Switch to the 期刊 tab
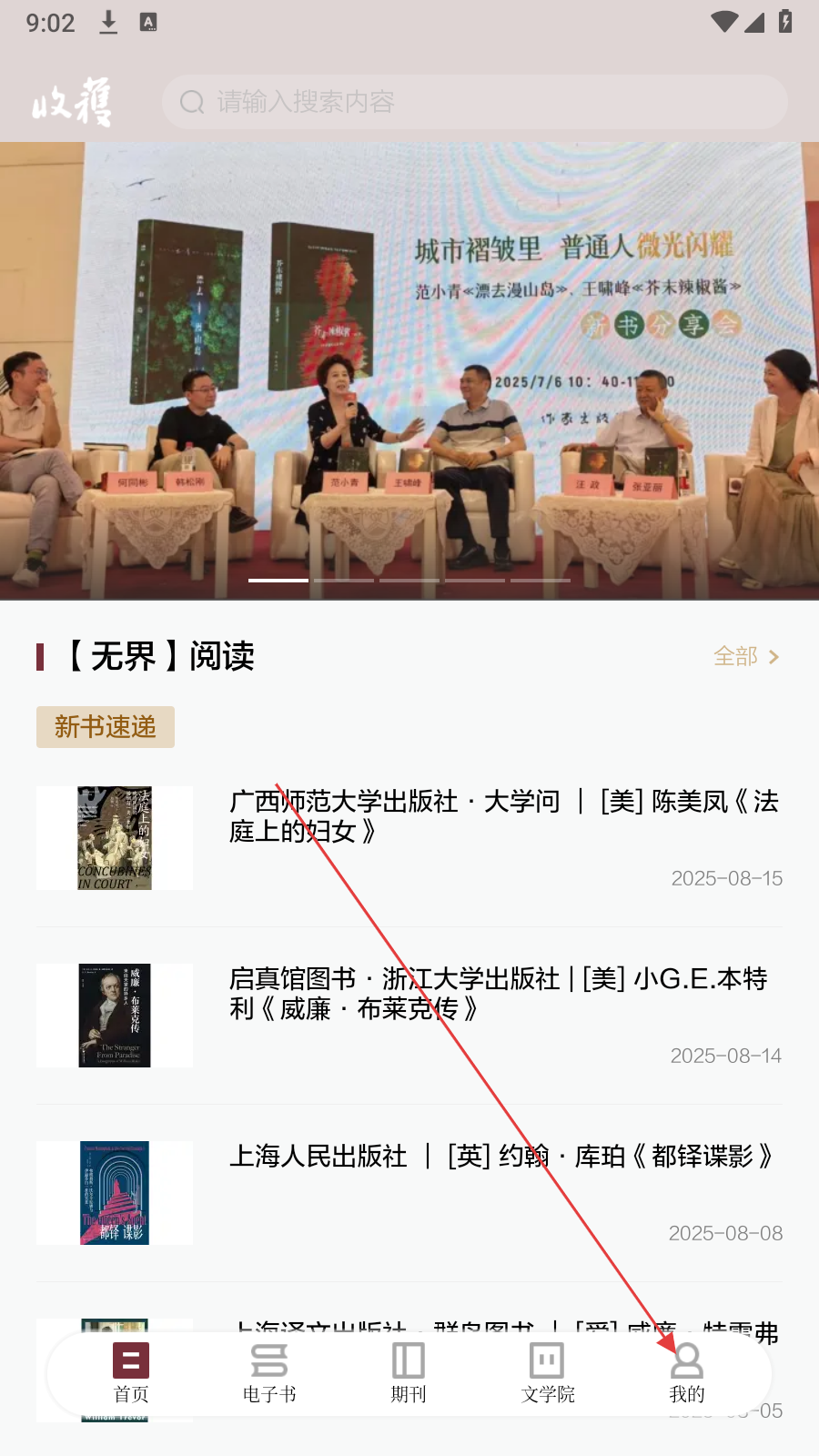This screenshot has width=819, height=1456. (409, 1373)
